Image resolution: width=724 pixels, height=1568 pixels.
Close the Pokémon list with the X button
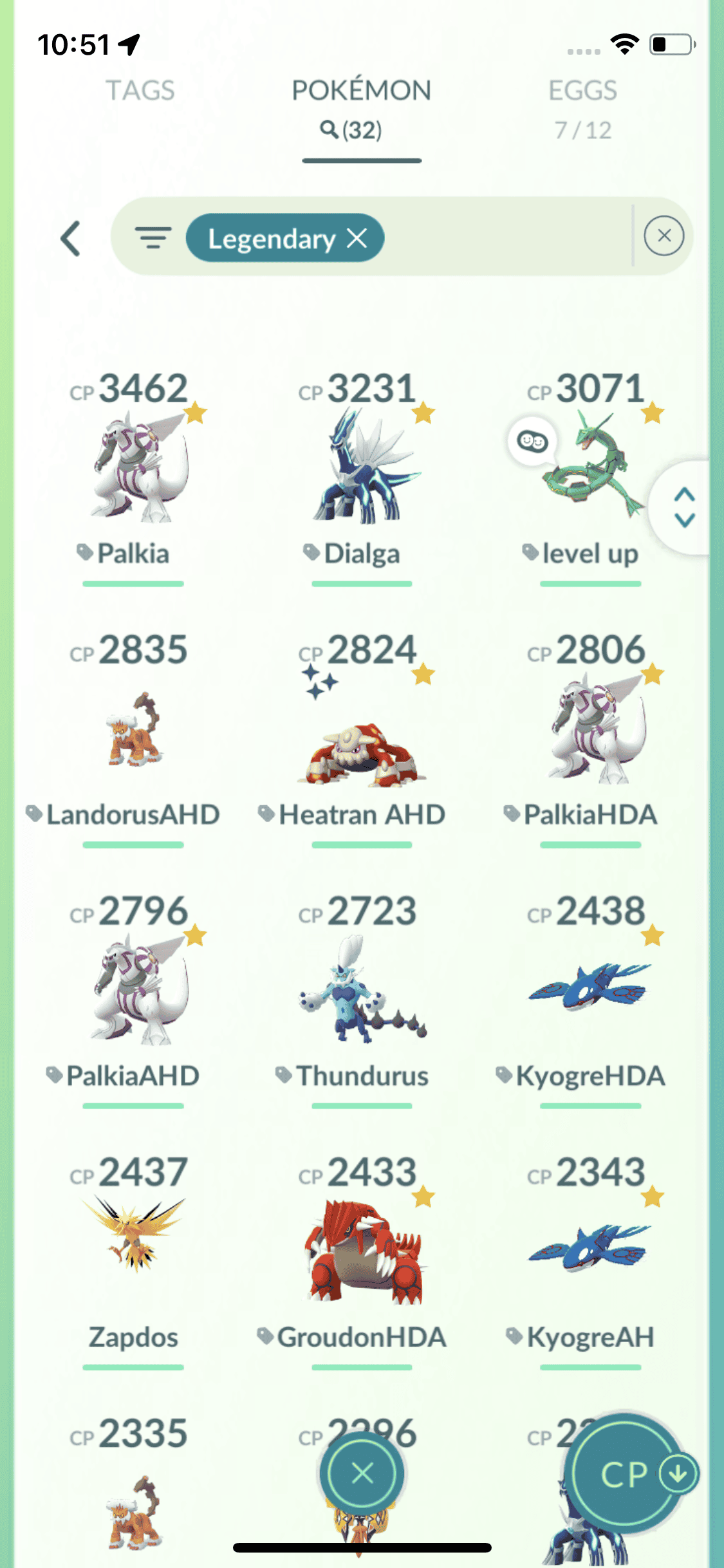tap(362, 1473)
